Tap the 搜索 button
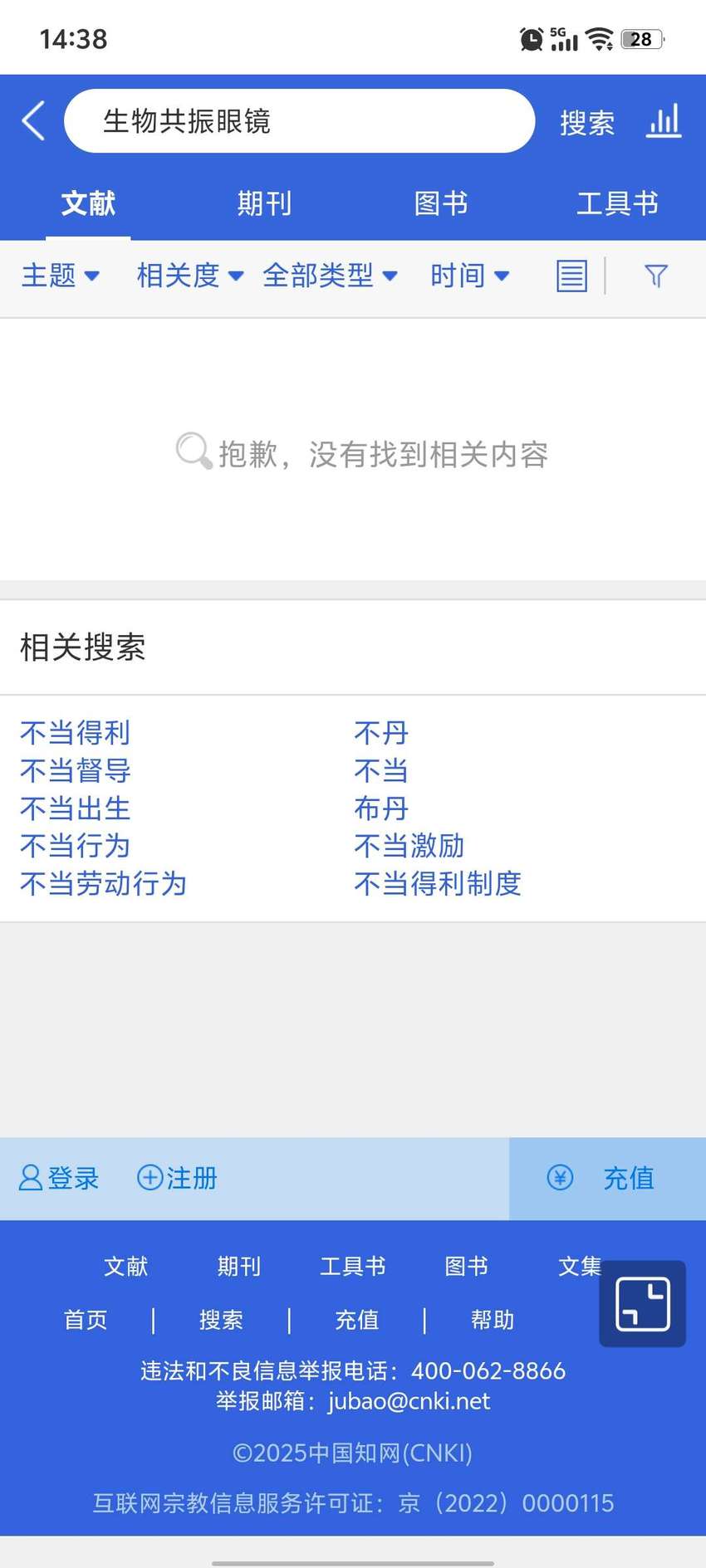Viewport: 706px width, 1568px height. [x=587, y=123]
